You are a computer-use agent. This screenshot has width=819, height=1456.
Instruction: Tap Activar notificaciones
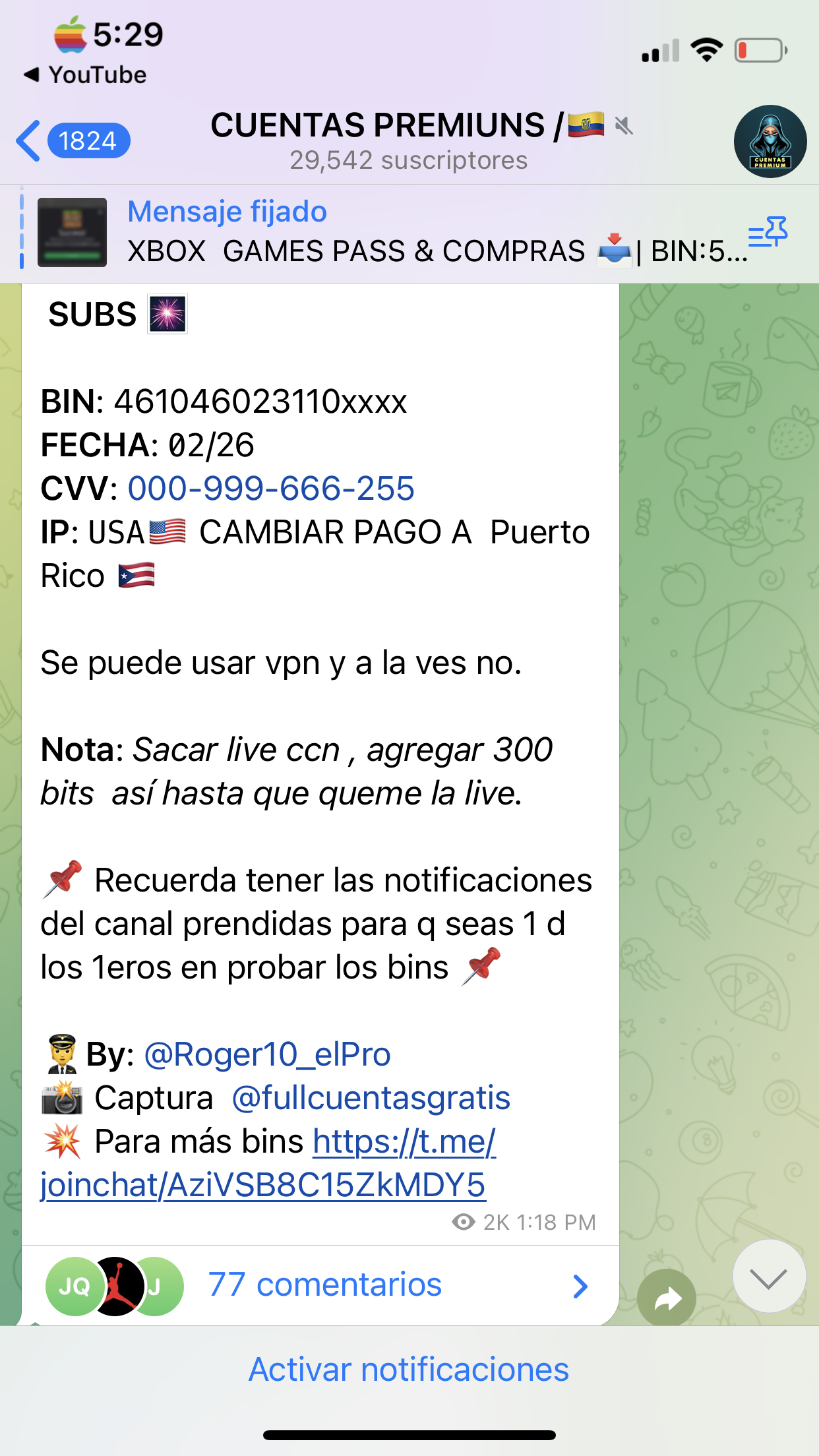(x=409, y=1370)
